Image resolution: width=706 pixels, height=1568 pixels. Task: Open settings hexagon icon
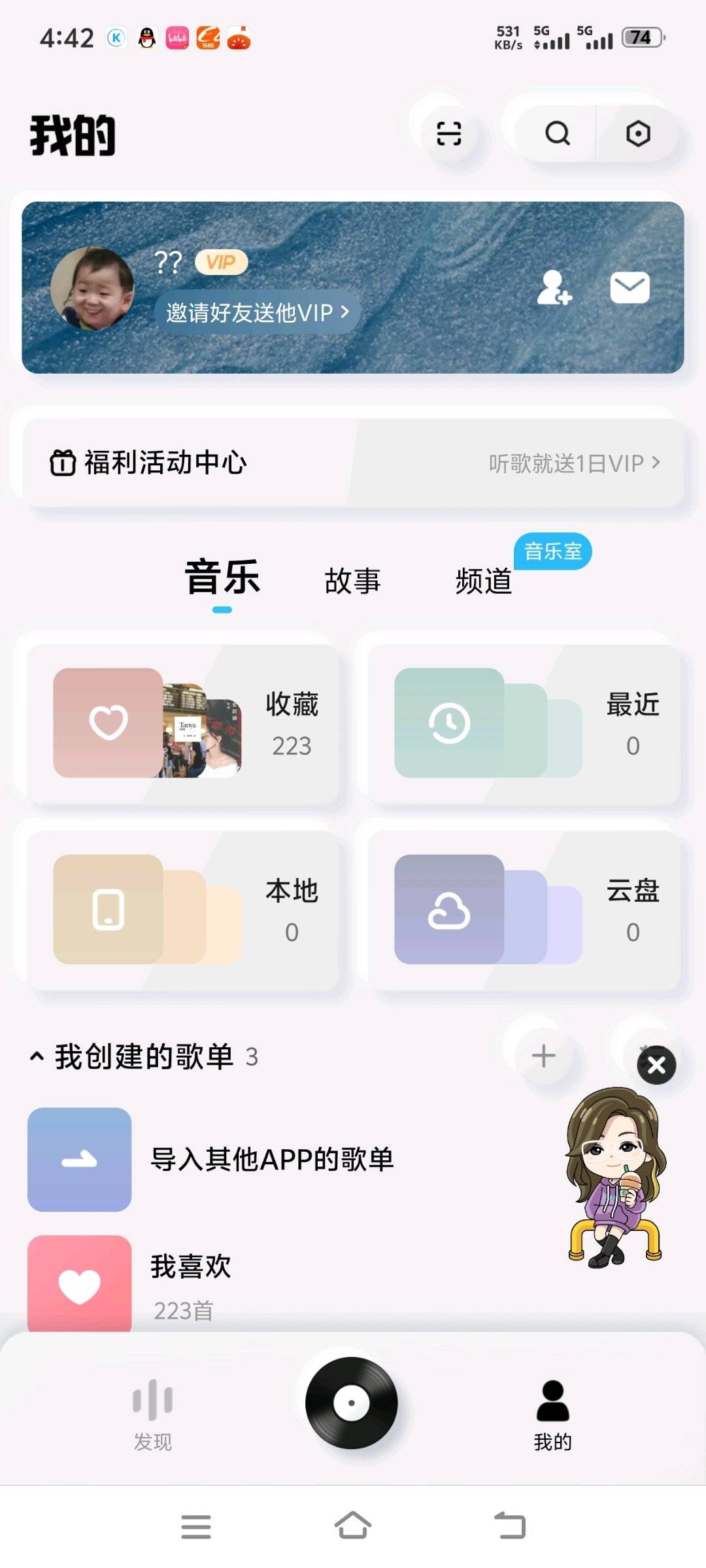[637, 134]
